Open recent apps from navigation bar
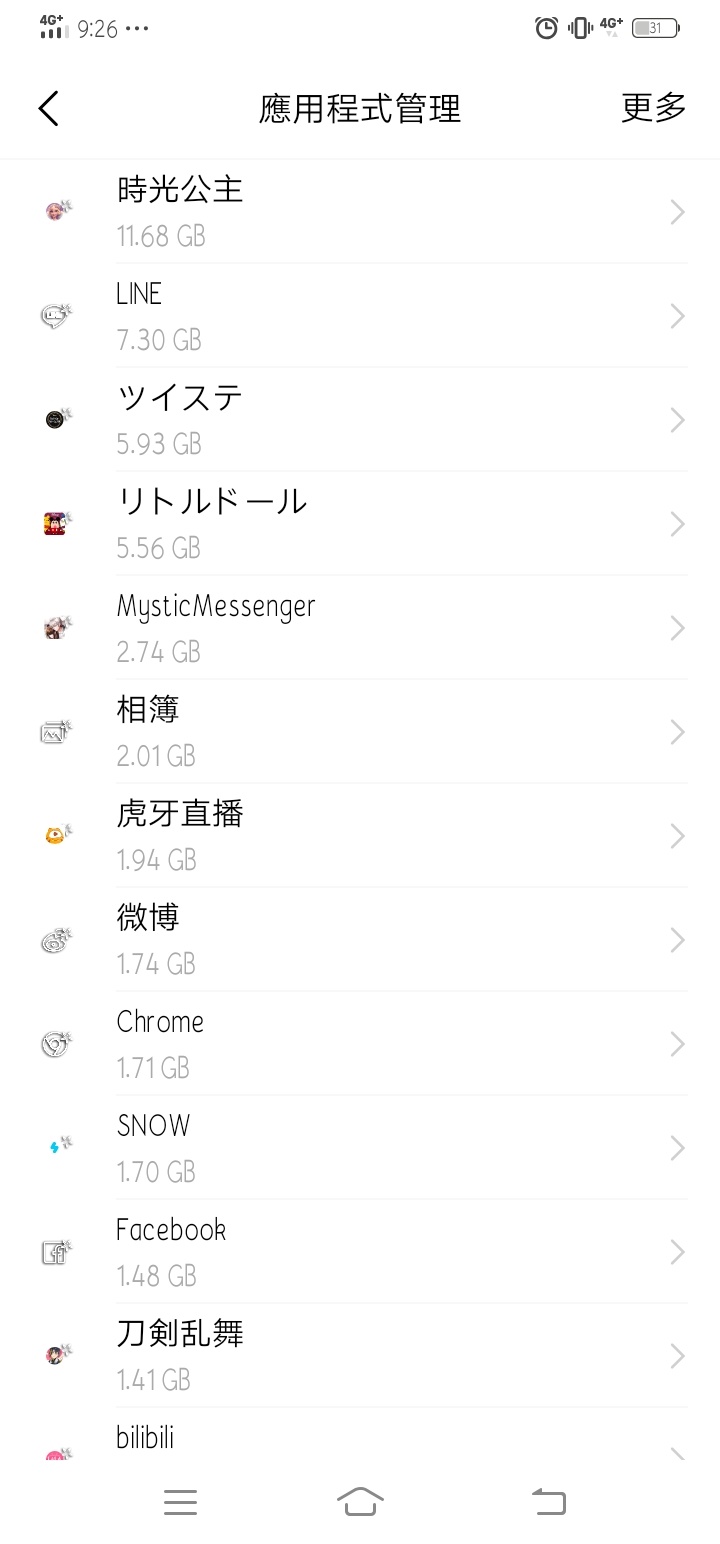The width and height of the screenshot is (720, 1544). click(x=180, y=1501)
